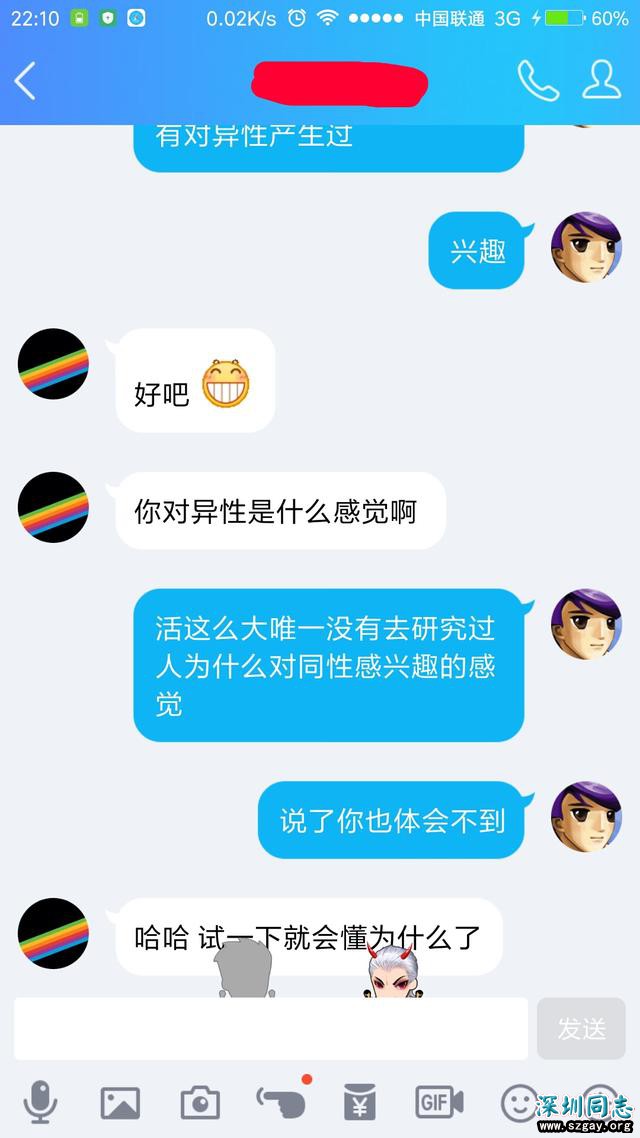Send a red packet with ¥ icon
640x1138 pixels.
pyautogui.click(x=359, y=1102)
